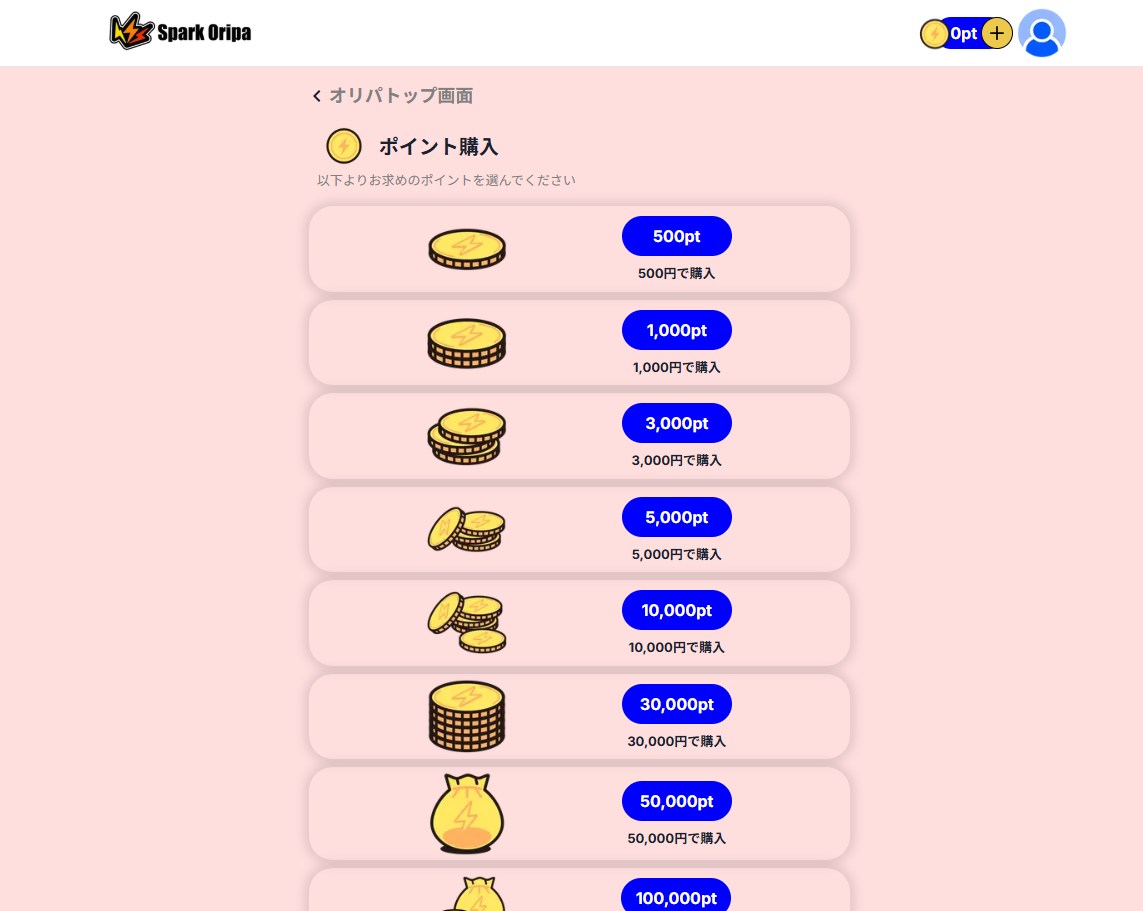Select the 100,000pt purchase button
The image size is (1143, 911).
[677, 897]
